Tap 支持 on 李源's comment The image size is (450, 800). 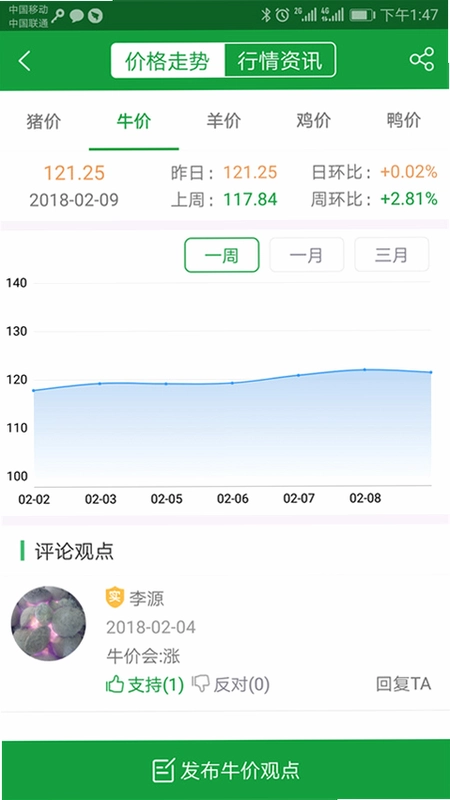[x=144, y=685]
